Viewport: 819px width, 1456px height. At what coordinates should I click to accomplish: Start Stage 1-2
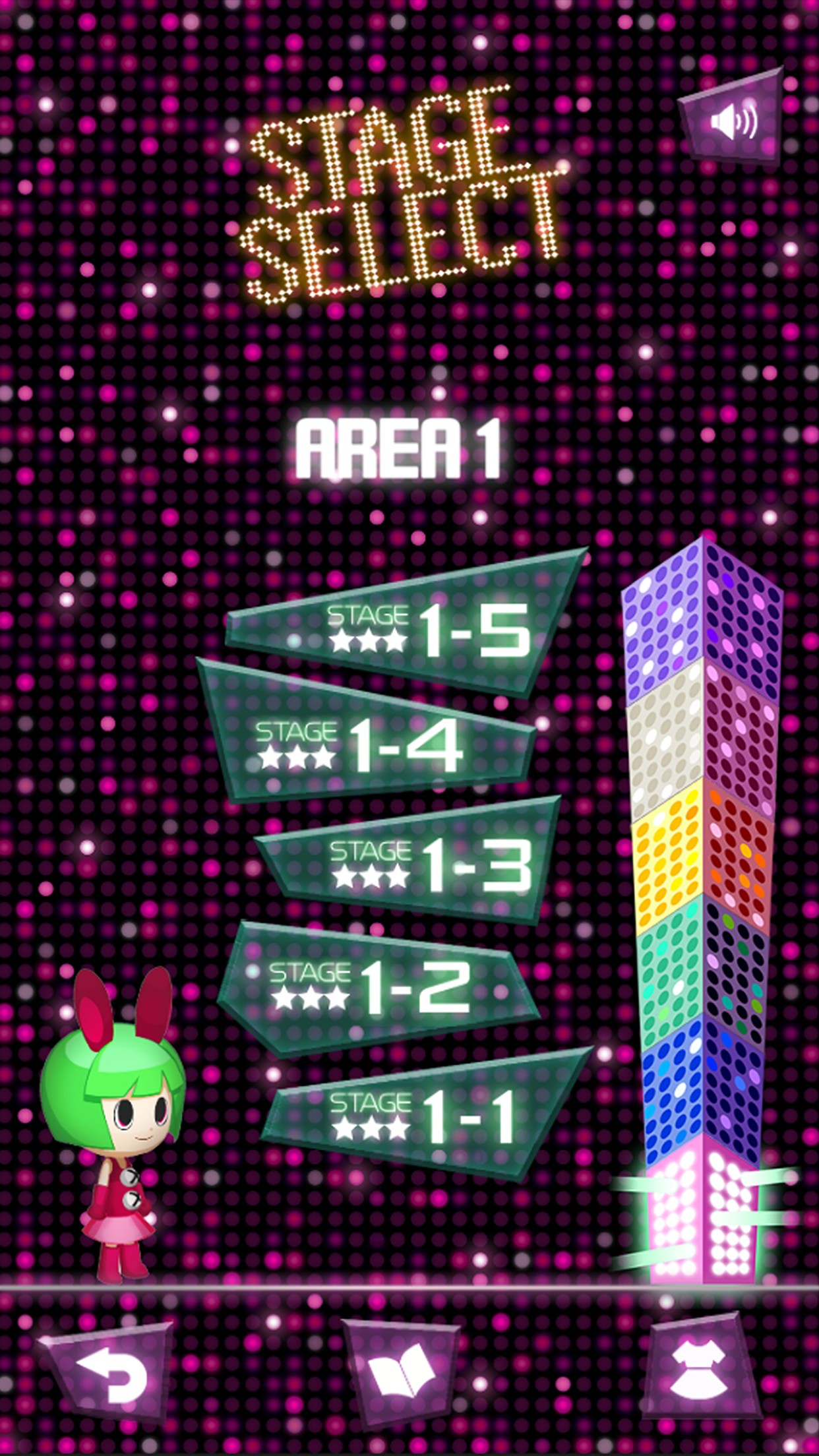point(376,986)
